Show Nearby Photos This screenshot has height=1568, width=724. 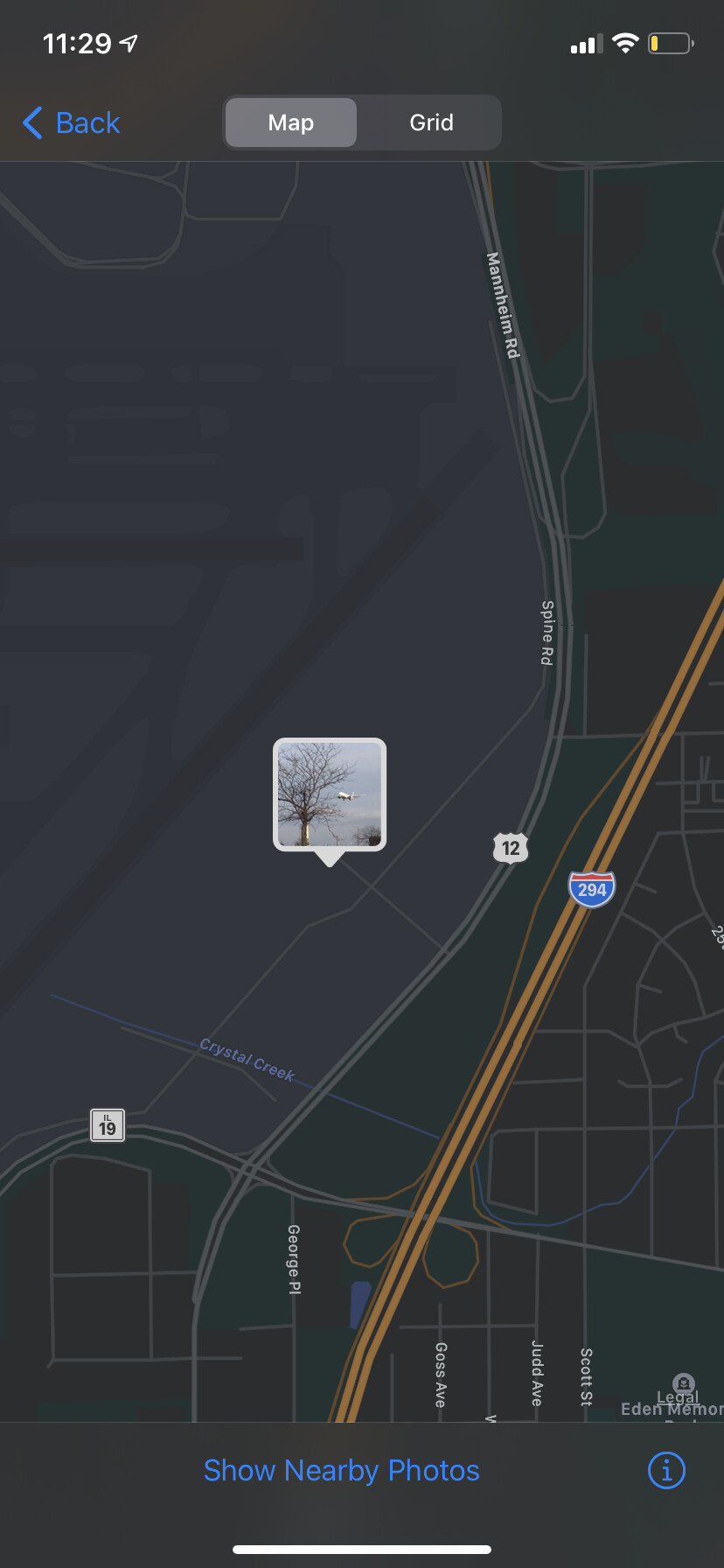(x=341, y=1470)
